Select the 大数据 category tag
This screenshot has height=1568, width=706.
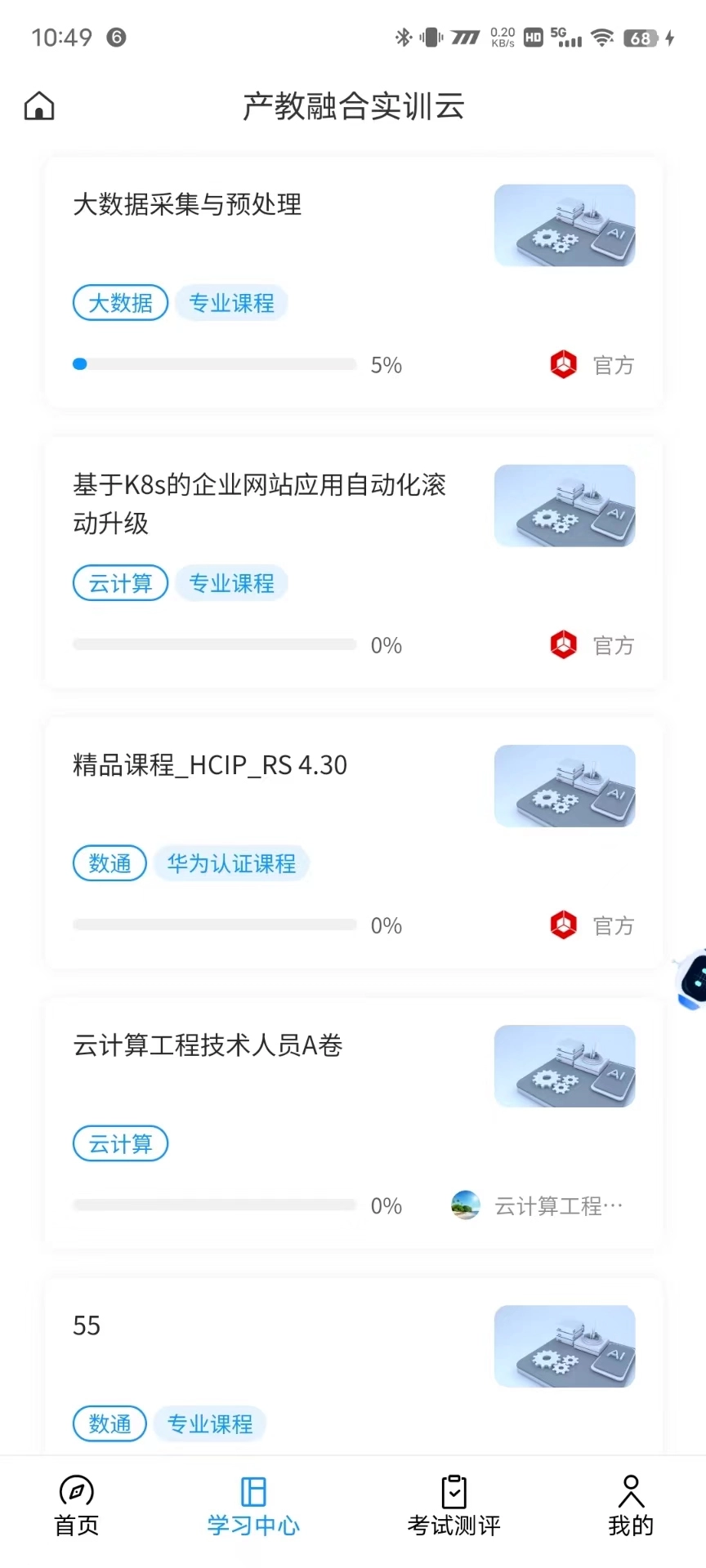[119, 302]
